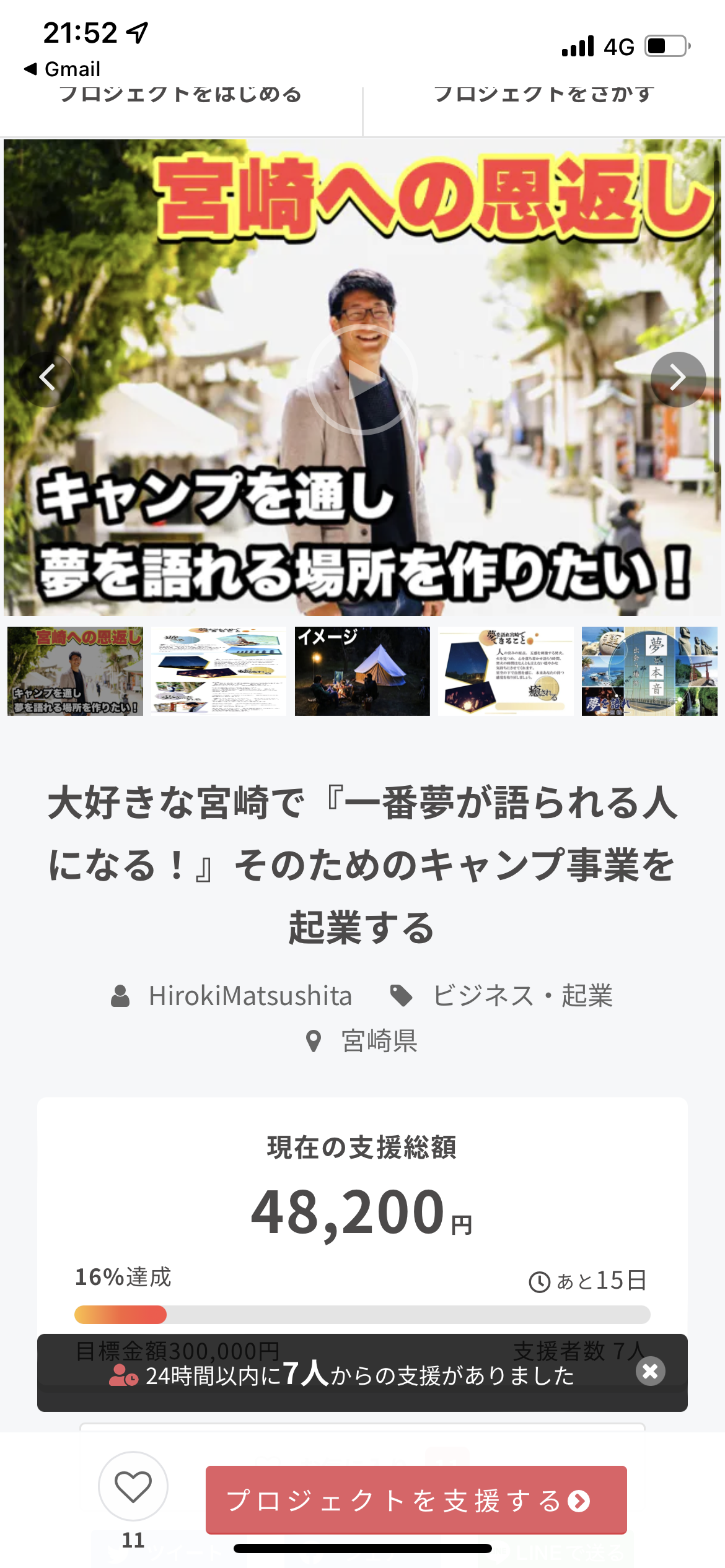The image size is (725, 1568).
Task: Open HirokiMatsushita's profile
Action: tap(250, 996)
